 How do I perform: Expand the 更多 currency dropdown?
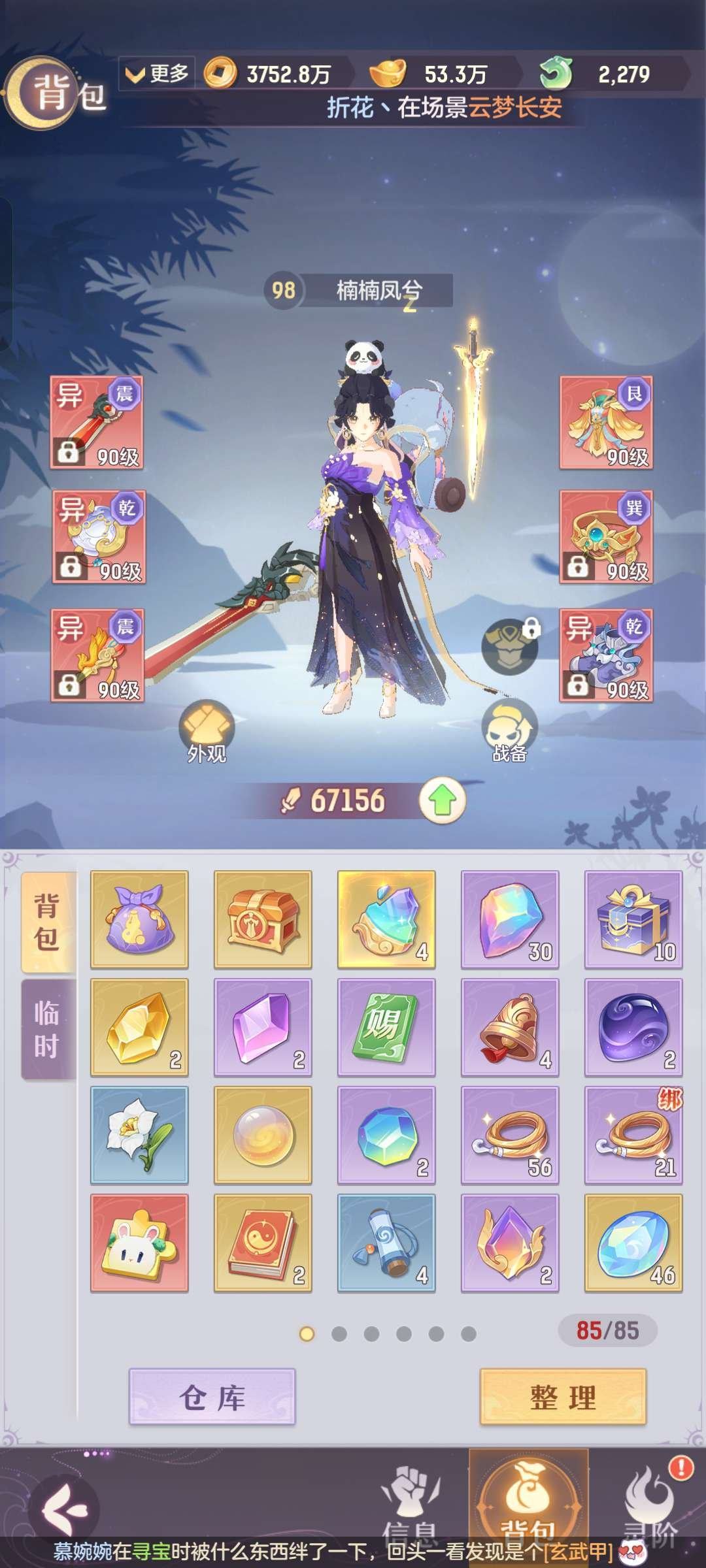(x=158, y=74)
